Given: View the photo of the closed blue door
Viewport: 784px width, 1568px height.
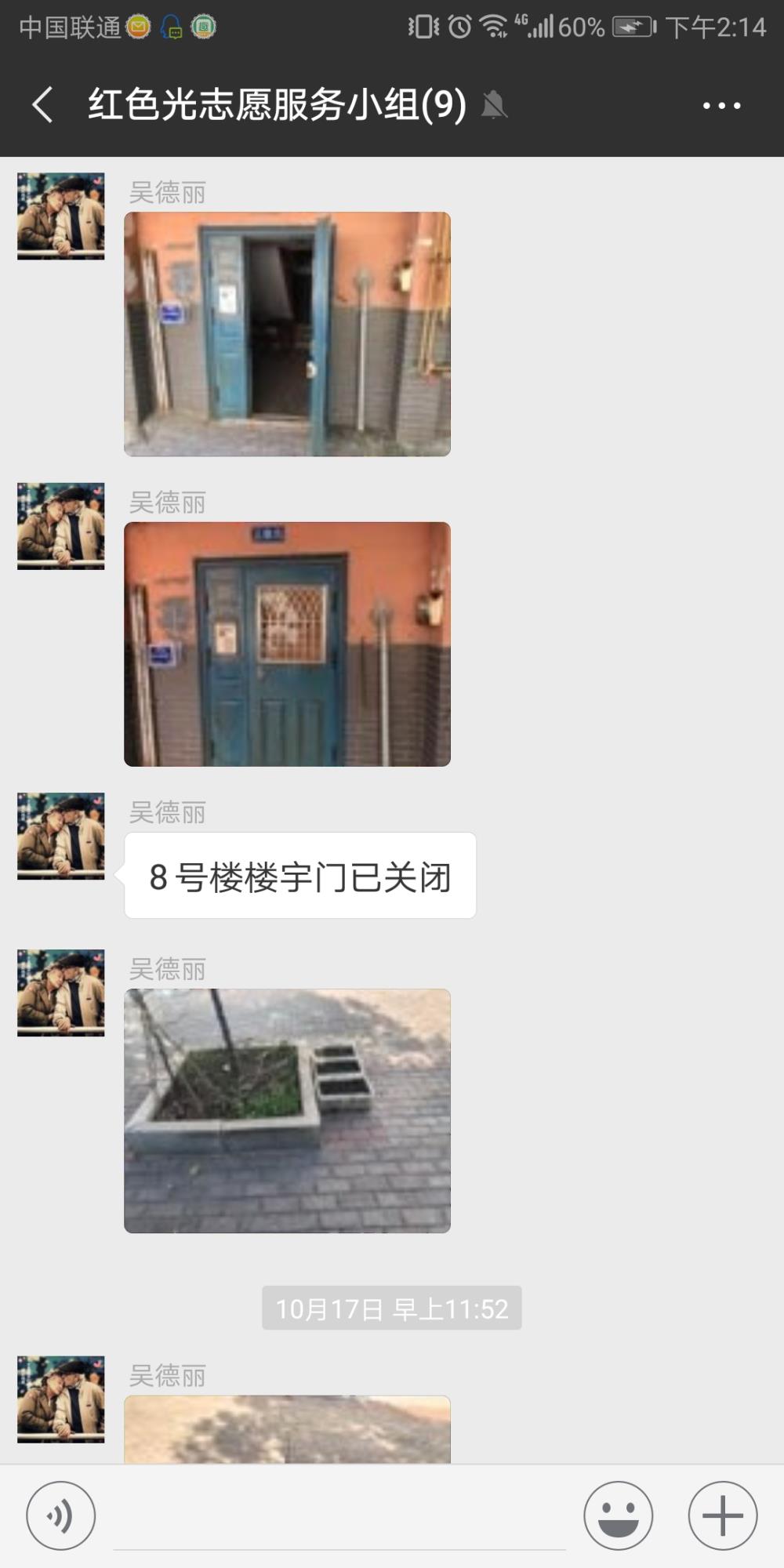Looking at the screenshot, I should coord(287,644).
